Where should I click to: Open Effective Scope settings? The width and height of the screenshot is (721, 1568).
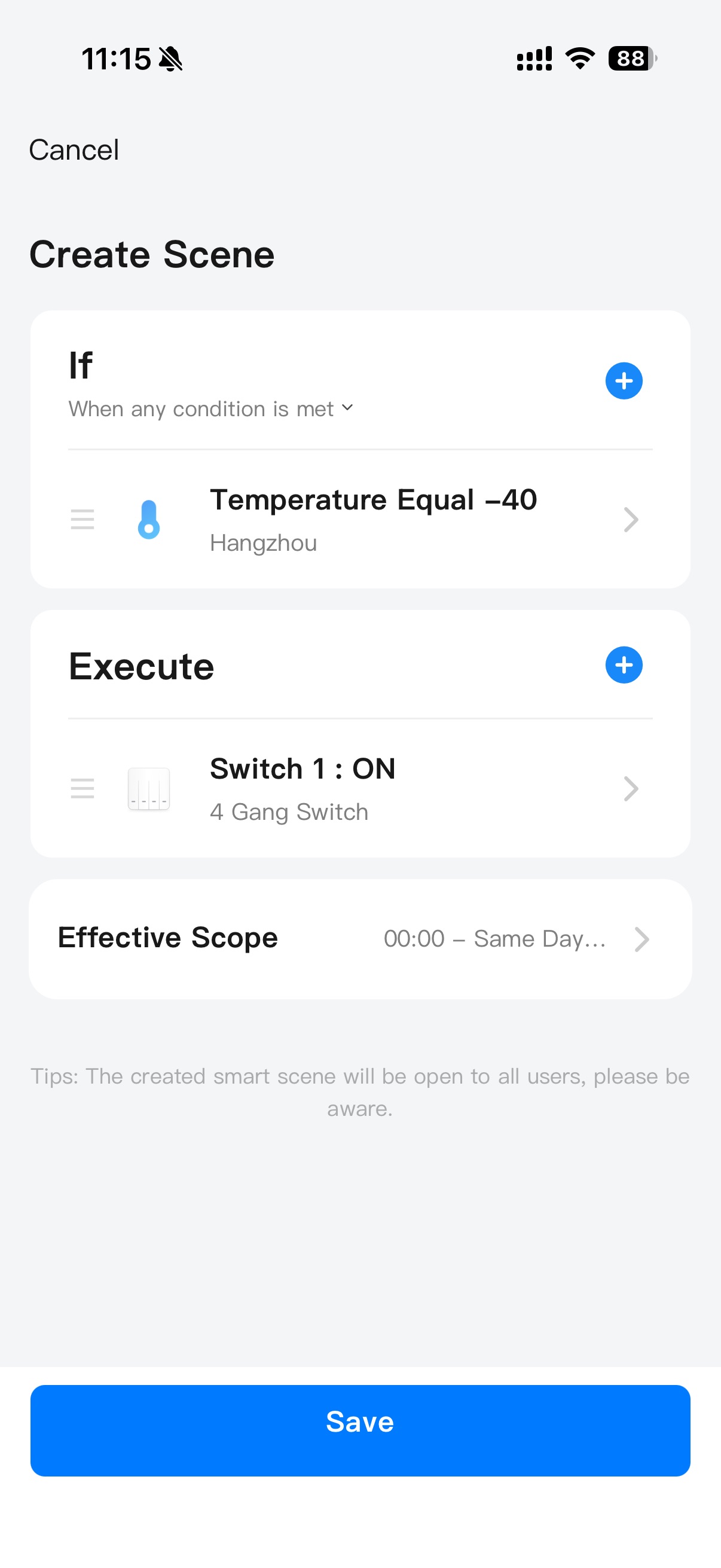coord(359,939)
